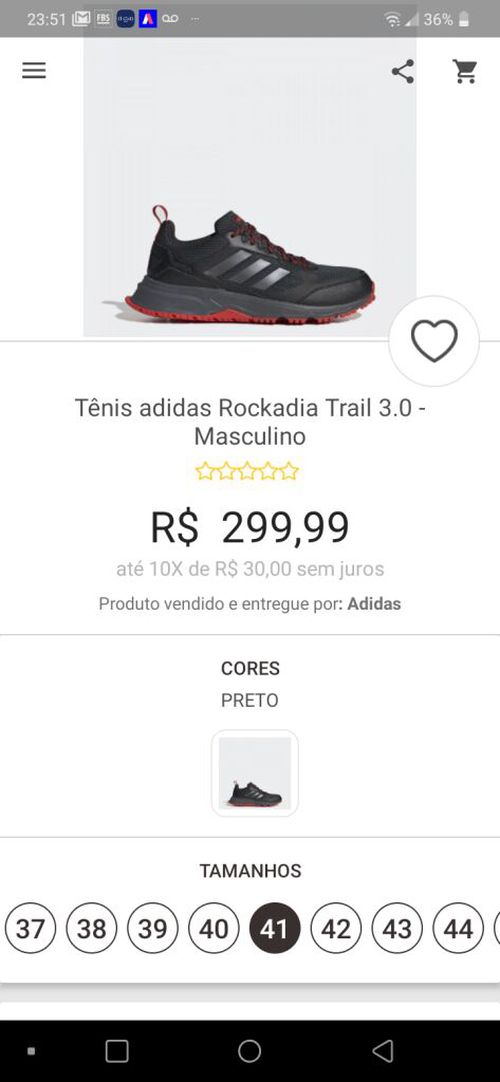Viewport: 500px width, 1082px height.
Task: Add the shoe to favorites with the heart
Action: [434, 341]
